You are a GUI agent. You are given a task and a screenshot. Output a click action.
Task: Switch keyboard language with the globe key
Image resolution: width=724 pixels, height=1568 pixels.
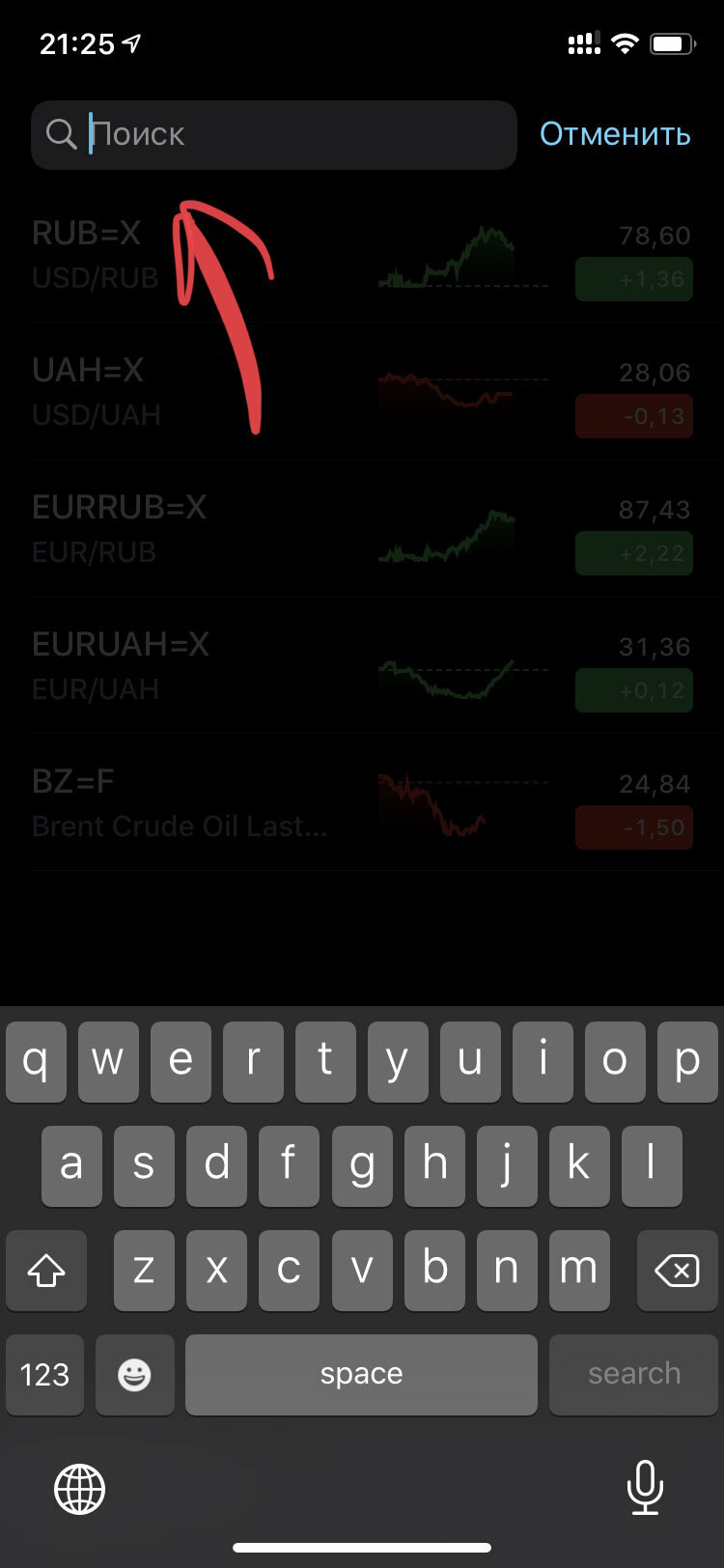79,1488
